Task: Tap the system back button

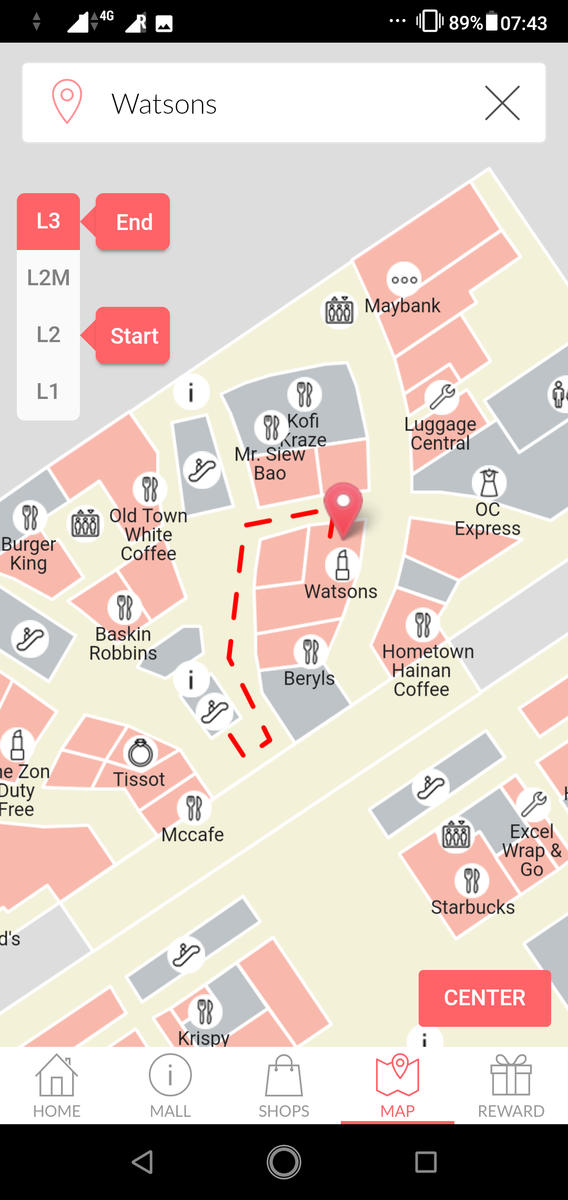Action: pos(142,1161)
